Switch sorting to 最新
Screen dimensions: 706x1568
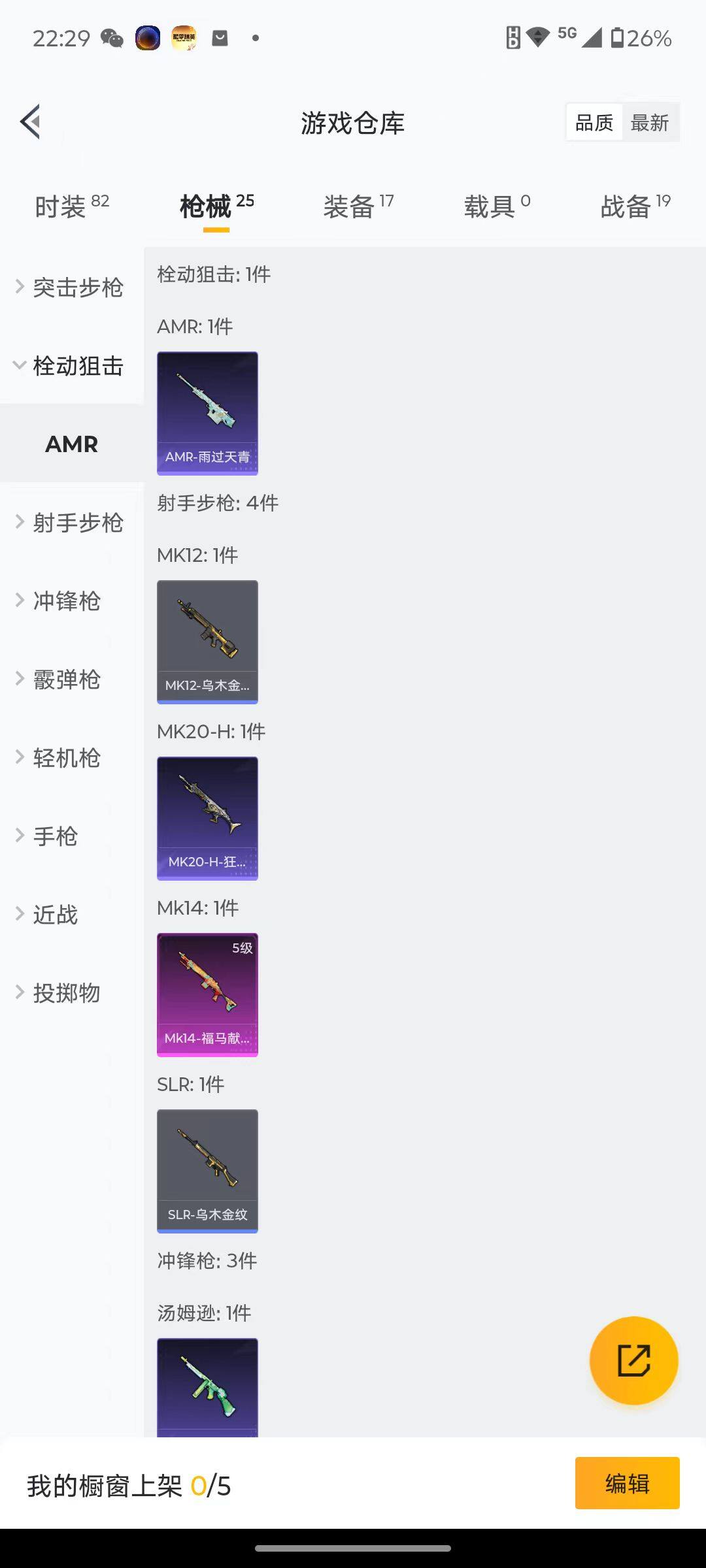pos(650,122)
